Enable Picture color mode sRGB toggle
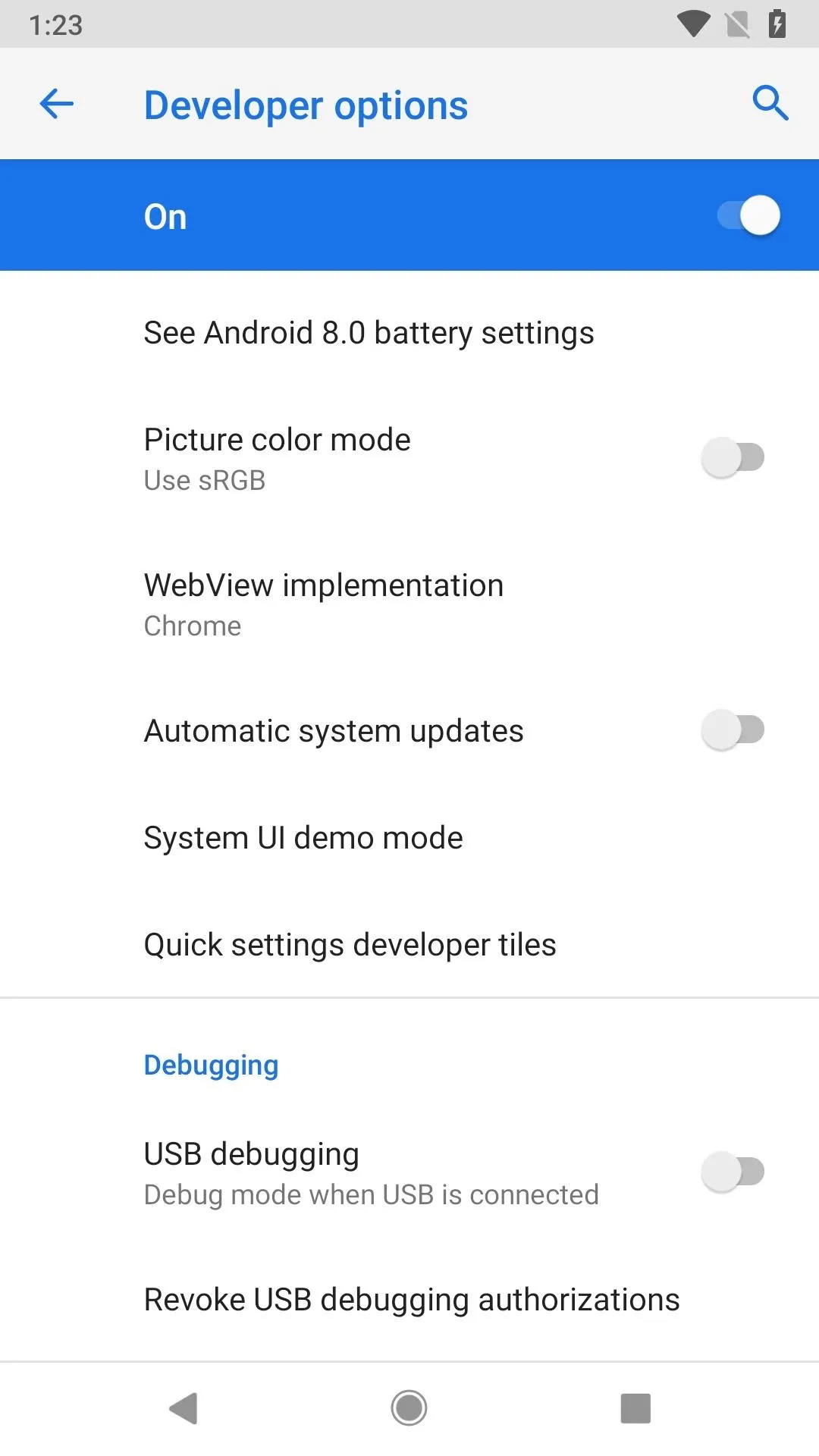This screenshot has width=819, height=1456. click(x=733, y=457)
